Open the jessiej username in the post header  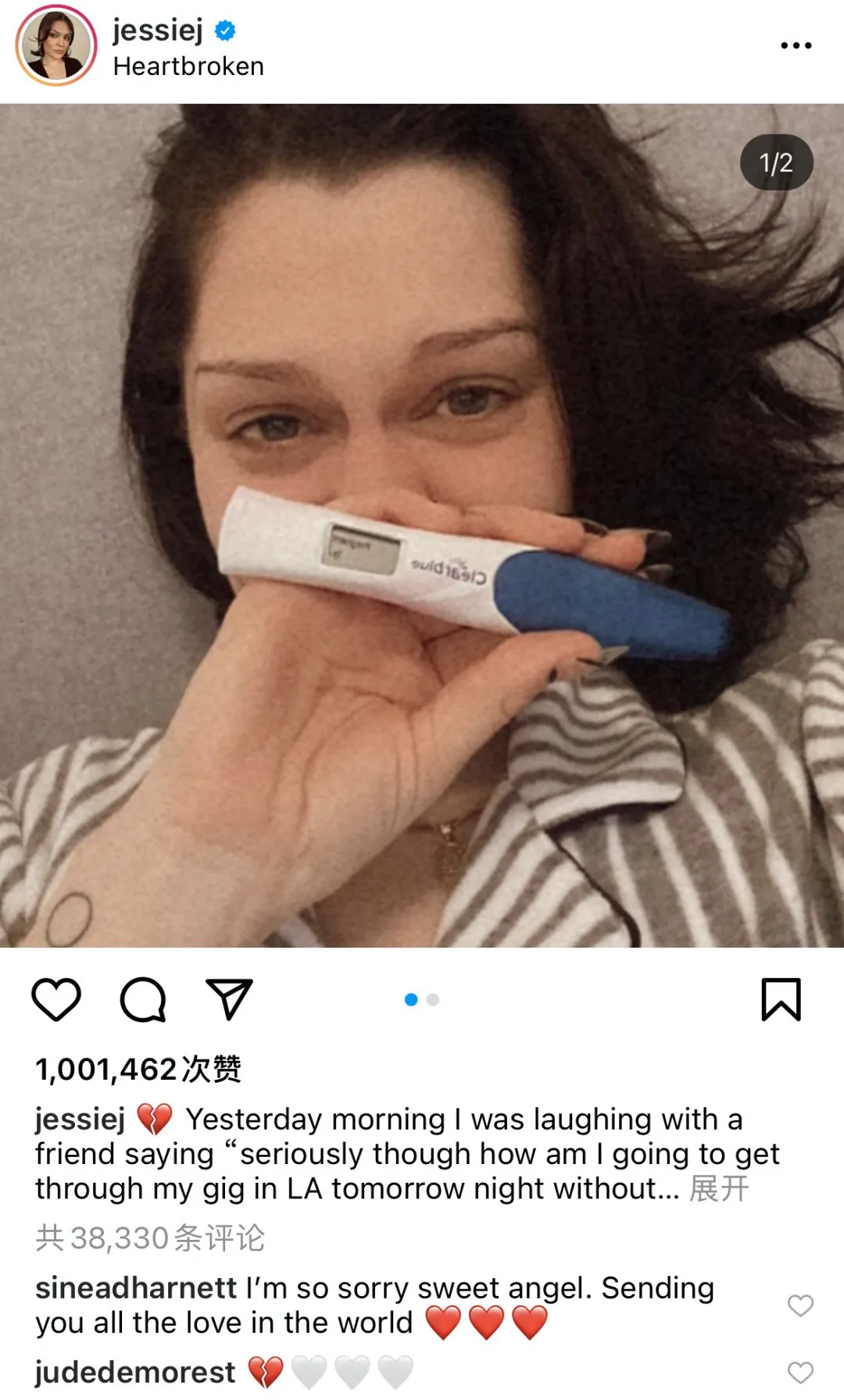(159, 30)
